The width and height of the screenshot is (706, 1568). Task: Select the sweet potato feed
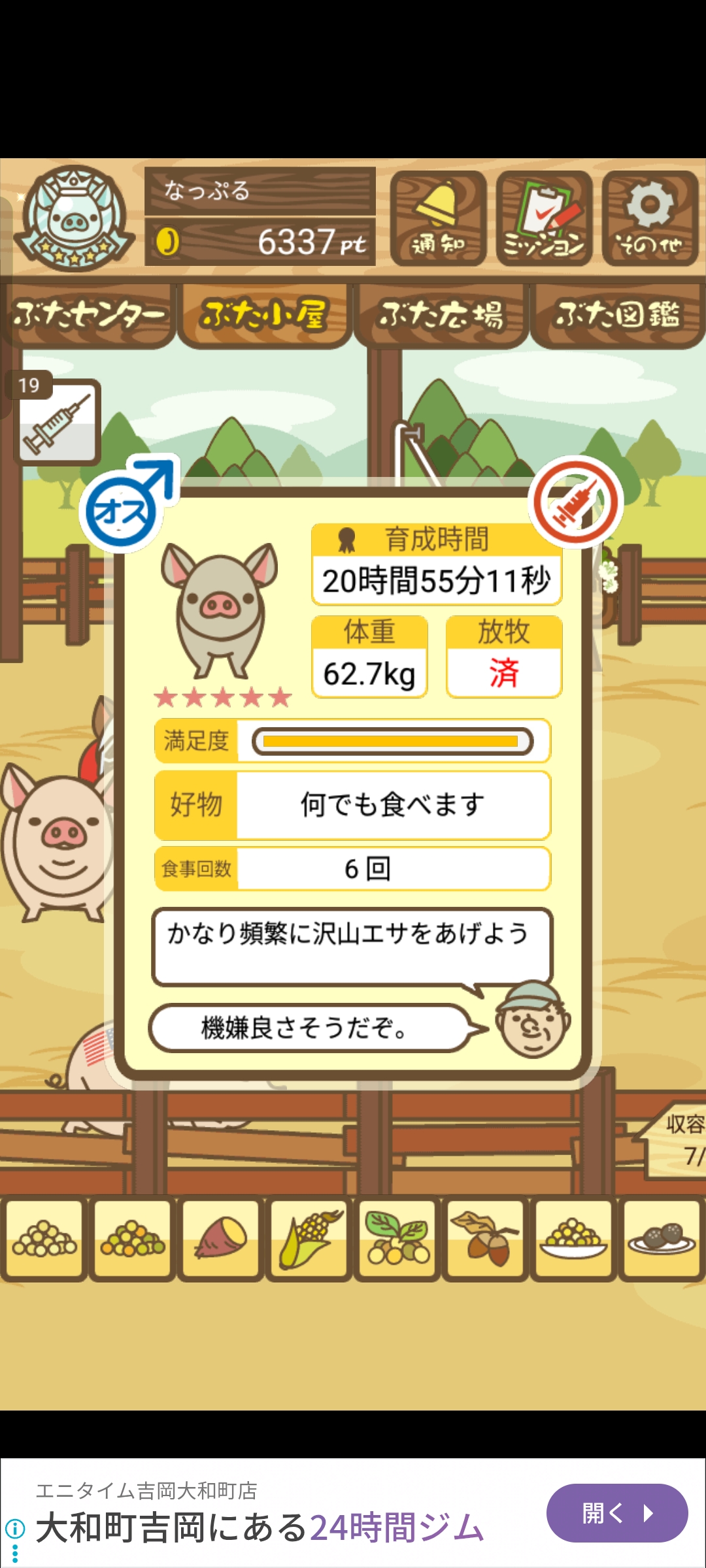click(221, 1239)
